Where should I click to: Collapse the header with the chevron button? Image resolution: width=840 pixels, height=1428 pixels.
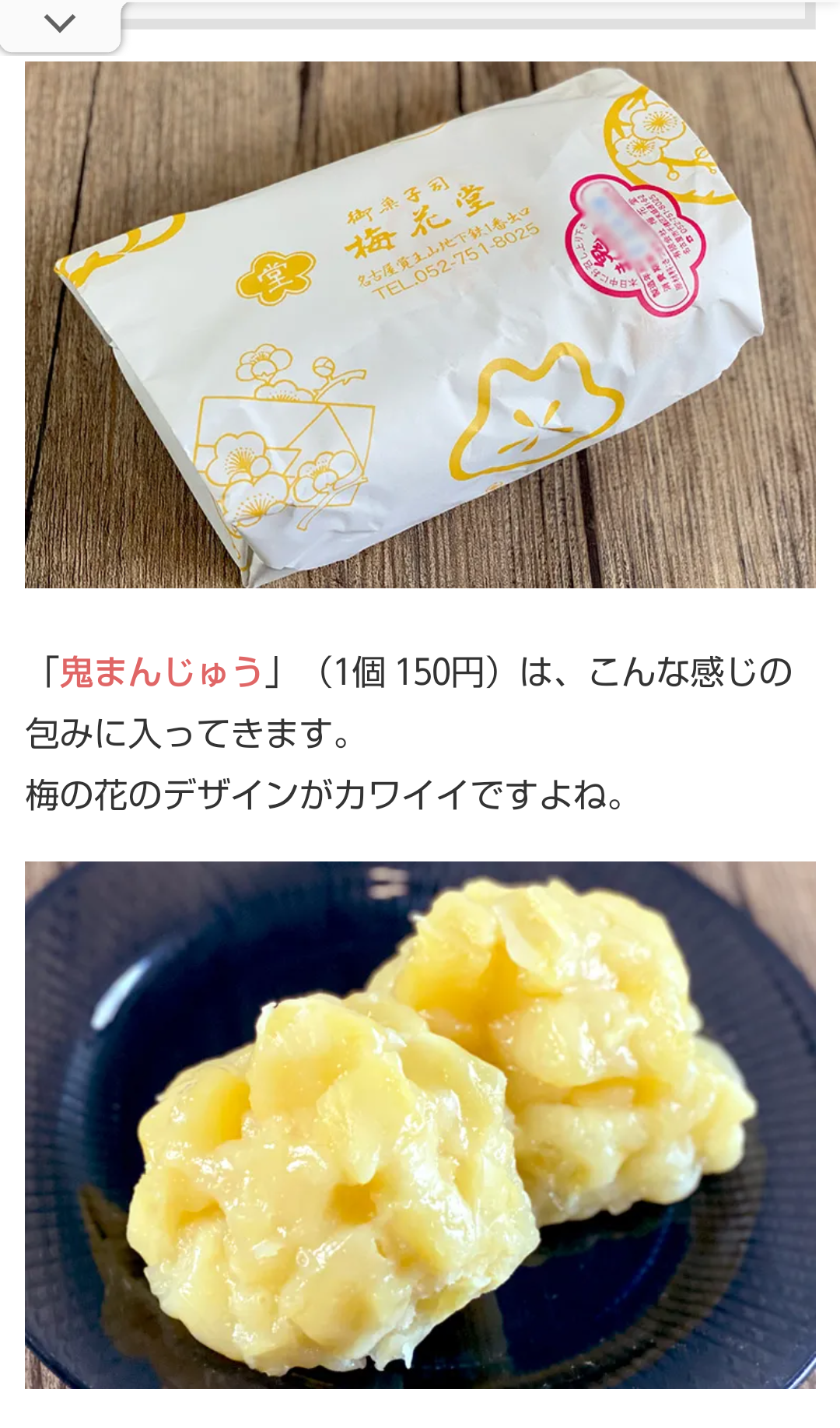[x=58, y=21]
